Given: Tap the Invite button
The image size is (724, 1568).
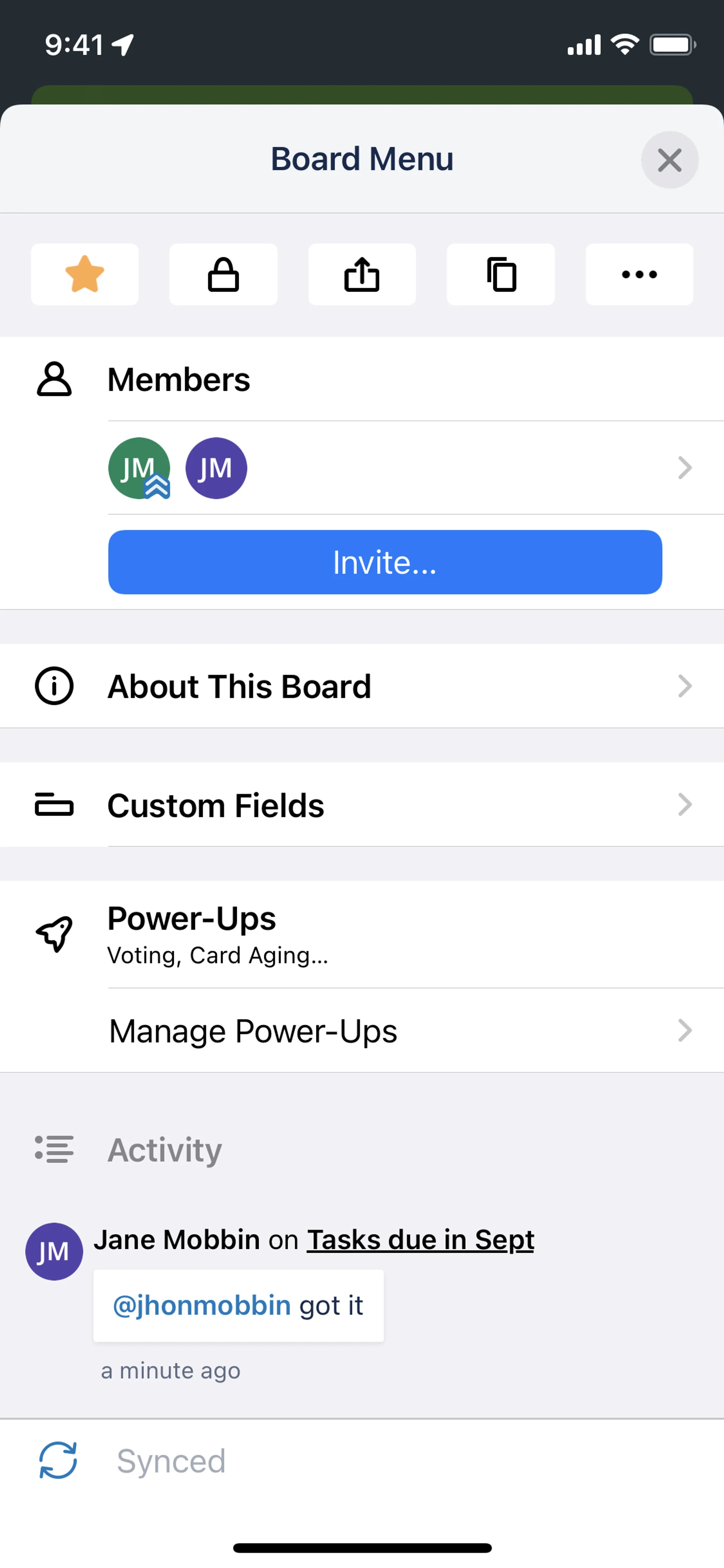Looking at the screenshot, I should point(385,562).
